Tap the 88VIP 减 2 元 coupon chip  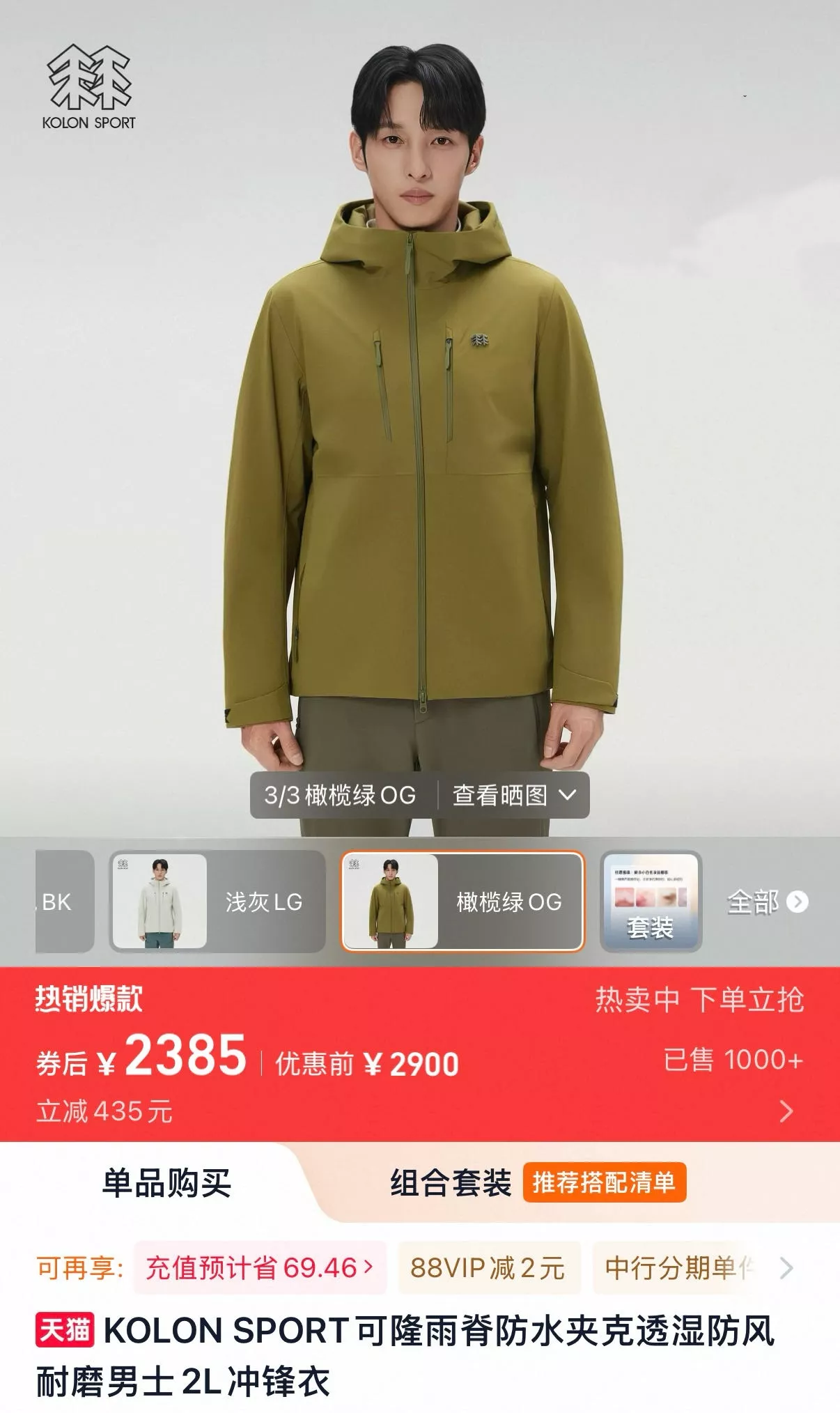click(x=488, y=1267)
